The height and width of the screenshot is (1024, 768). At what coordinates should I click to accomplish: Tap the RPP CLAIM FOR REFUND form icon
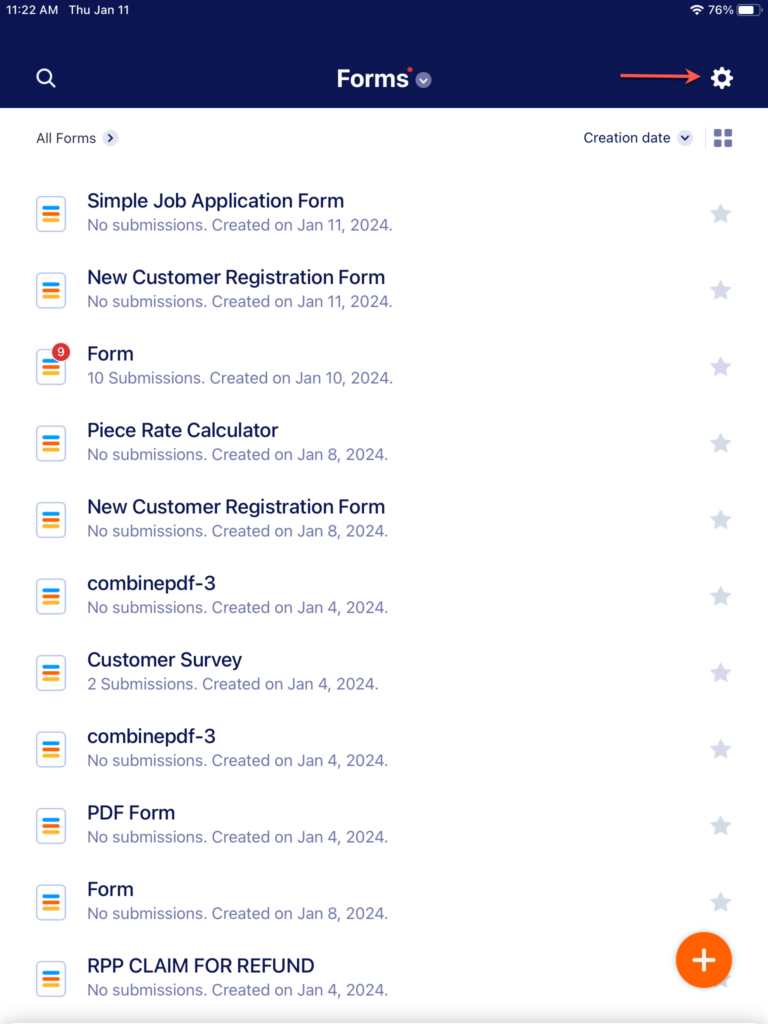[x=51, y=977]
